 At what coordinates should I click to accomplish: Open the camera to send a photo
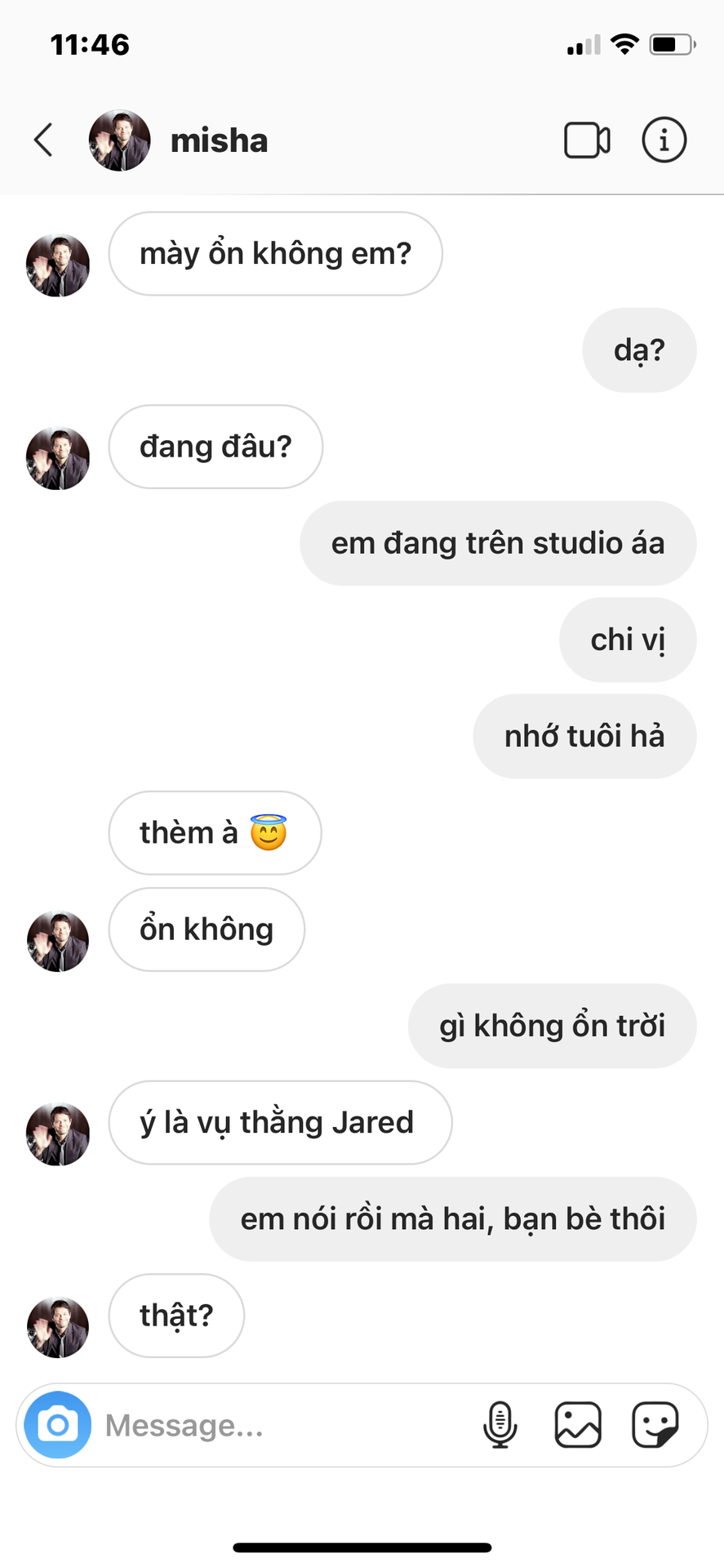coord(57,1425)
